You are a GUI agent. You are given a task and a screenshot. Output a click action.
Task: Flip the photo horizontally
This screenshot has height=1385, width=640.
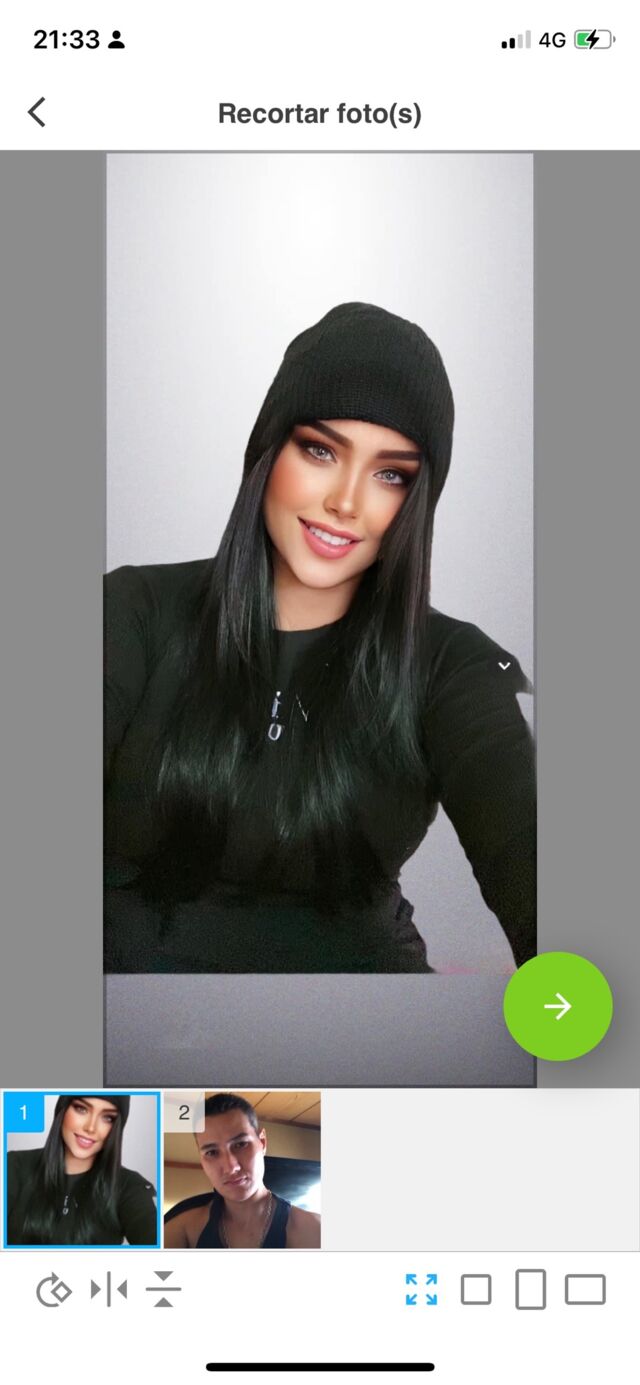point(109,1290)
